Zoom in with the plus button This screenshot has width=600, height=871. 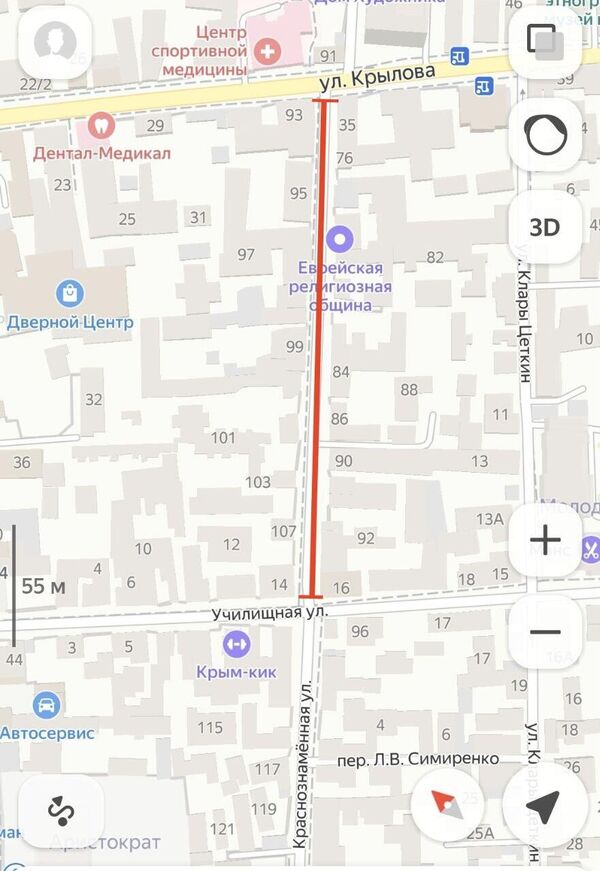545,541
